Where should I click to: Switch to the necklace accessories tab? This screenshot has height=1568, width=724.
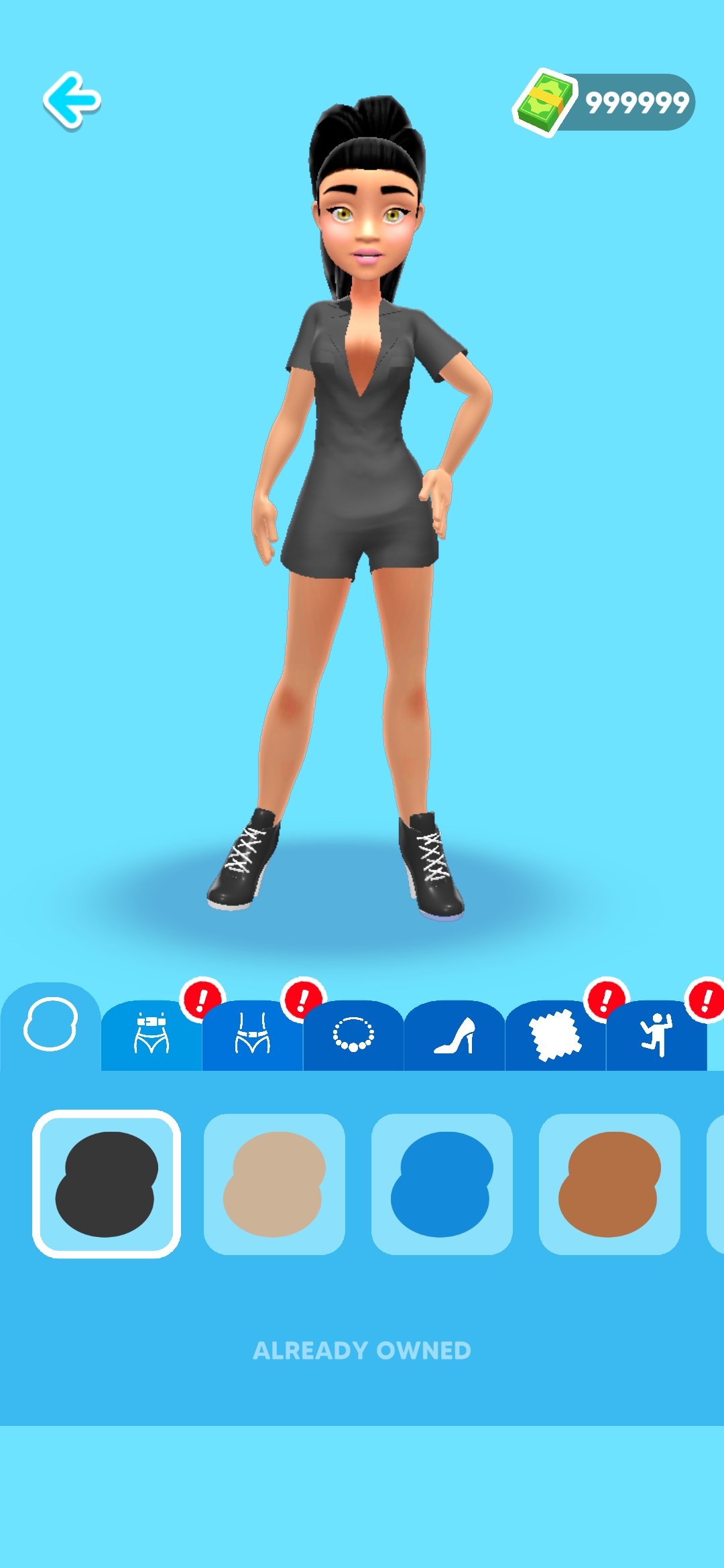coord(353,1035)
